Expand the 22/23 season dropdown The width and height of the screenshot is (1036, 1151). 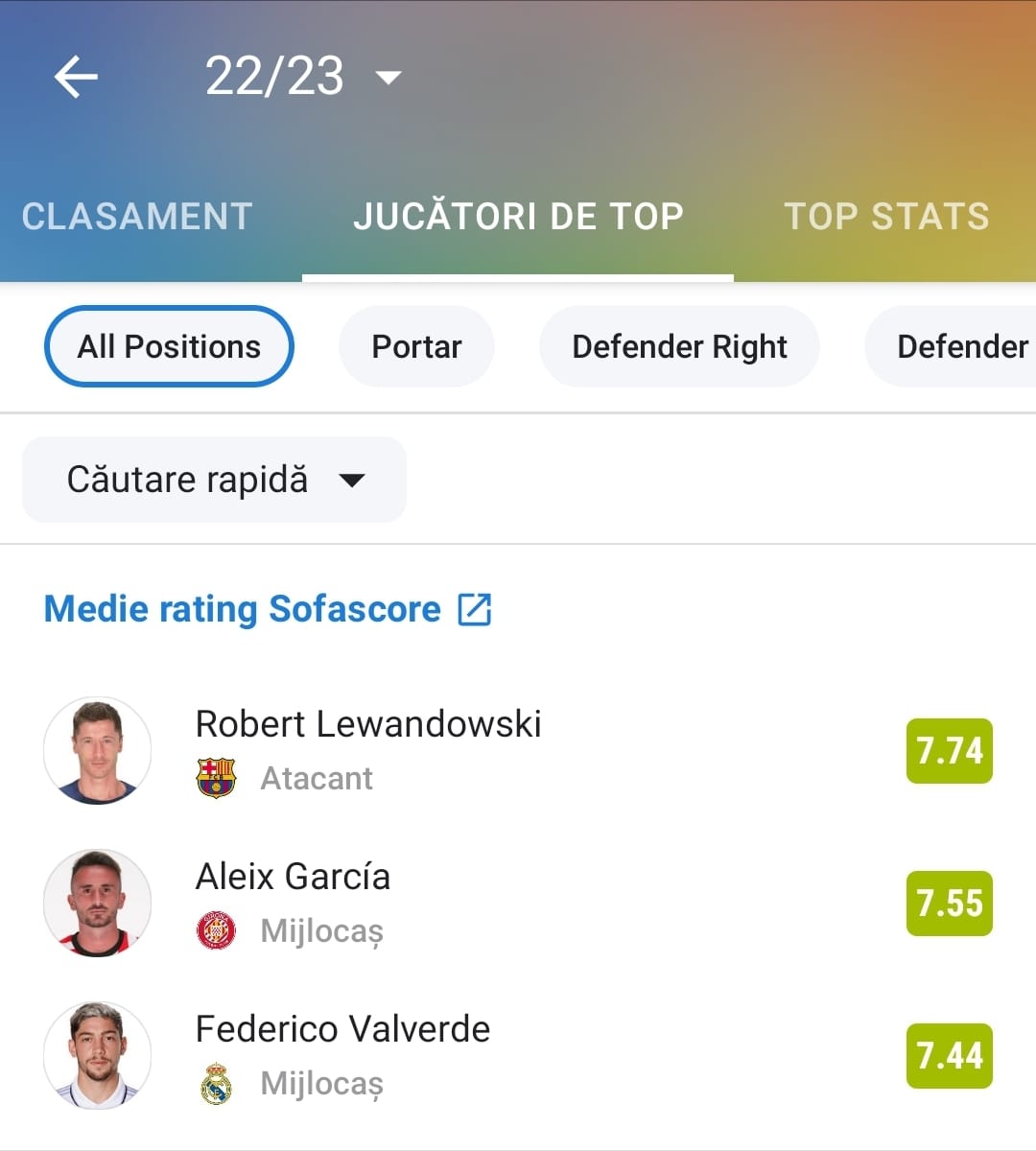click(x=302, y=77)
